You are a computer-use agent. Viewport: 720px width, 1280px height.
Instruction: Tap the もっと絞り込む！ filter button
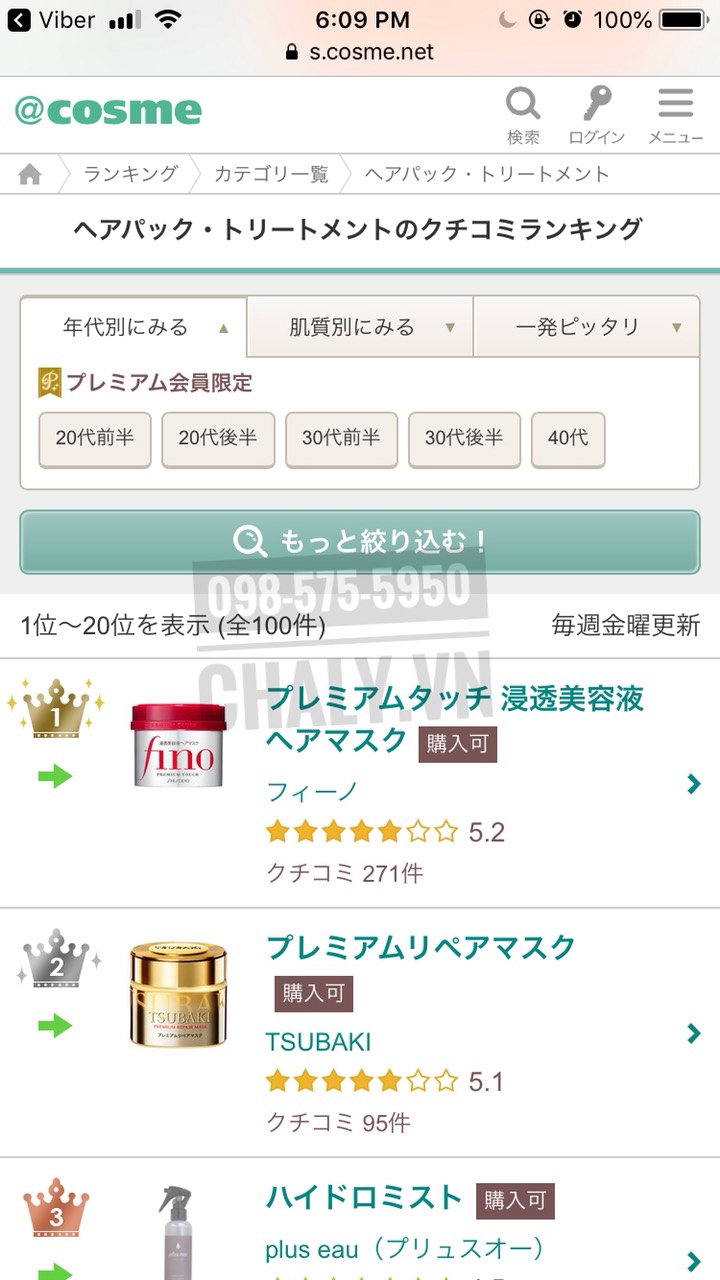pos(360,542)
